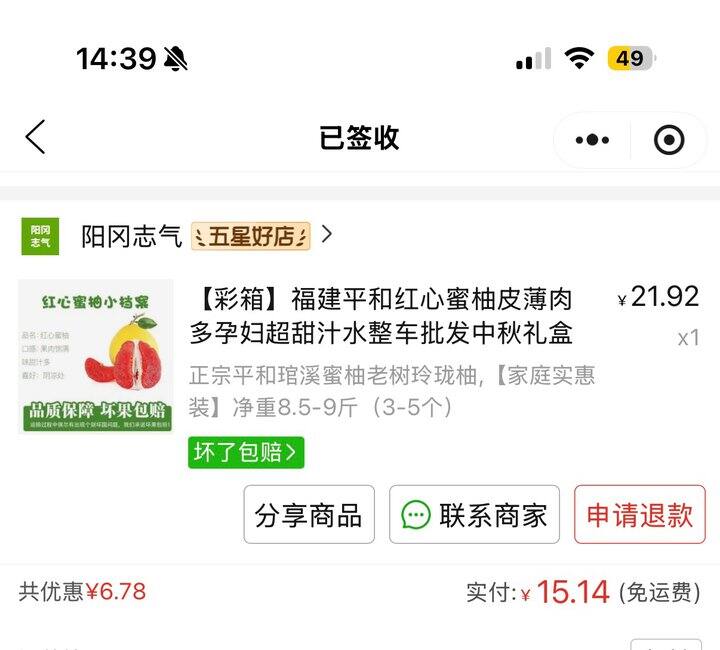Open the 福建平和红心蜜柚 product title
This screenshot has height=650, width=720.
(381, 316)
